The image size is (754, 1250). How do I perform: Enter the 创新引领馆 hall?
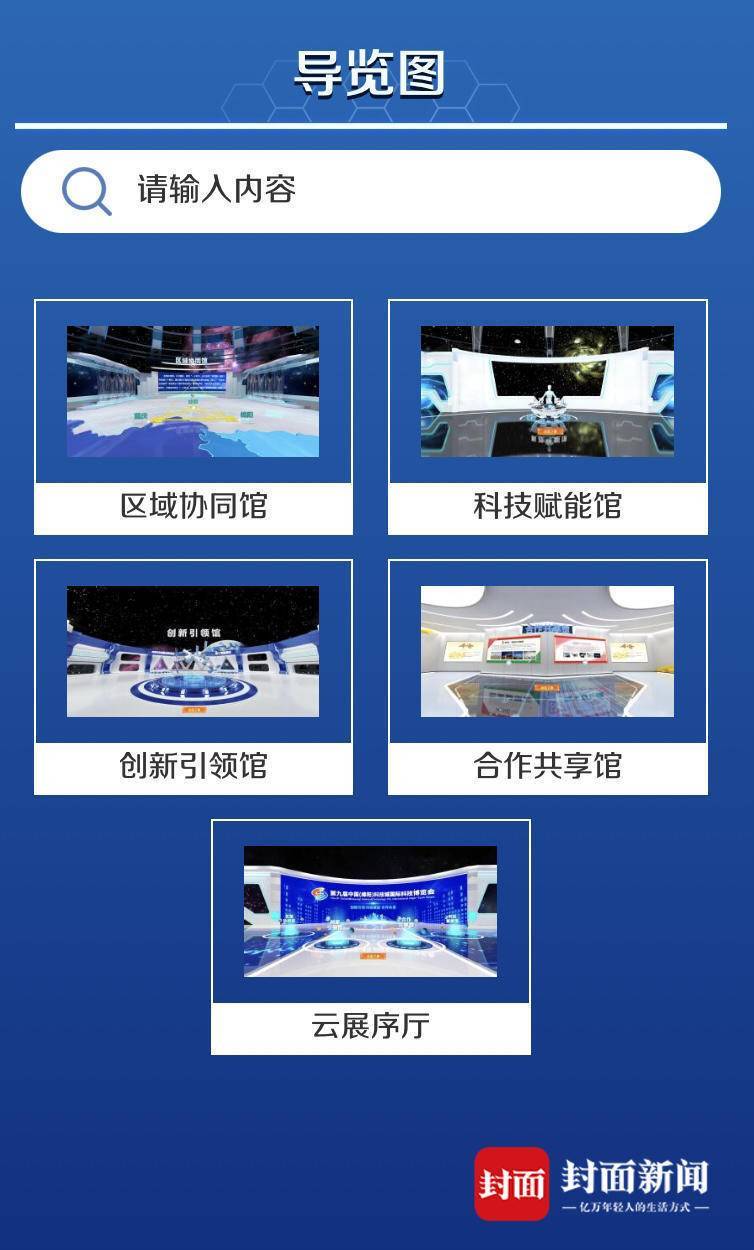coord(193,676)
